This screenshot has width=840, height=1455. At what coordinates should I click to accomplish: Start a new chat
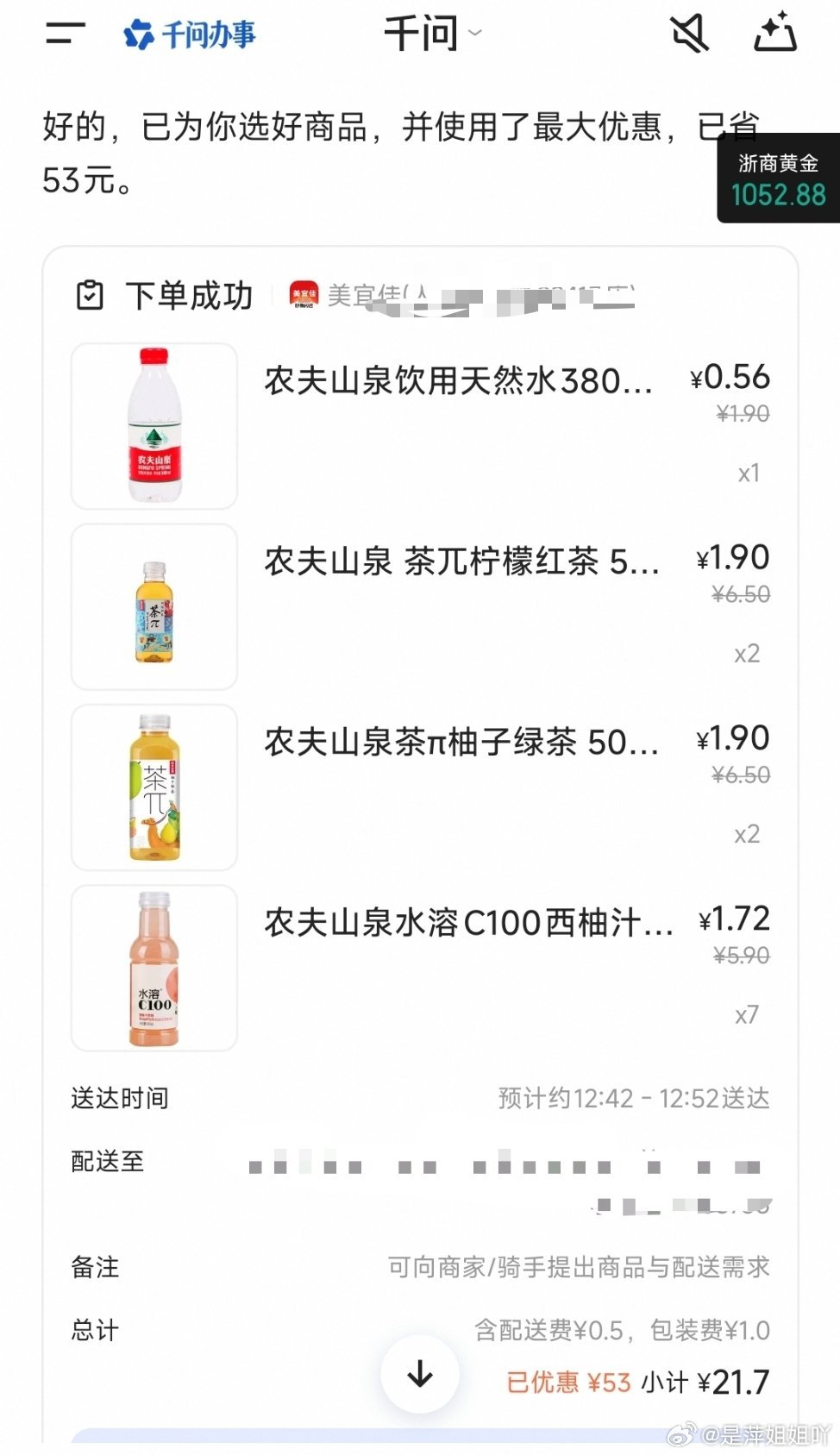point(774,33)
